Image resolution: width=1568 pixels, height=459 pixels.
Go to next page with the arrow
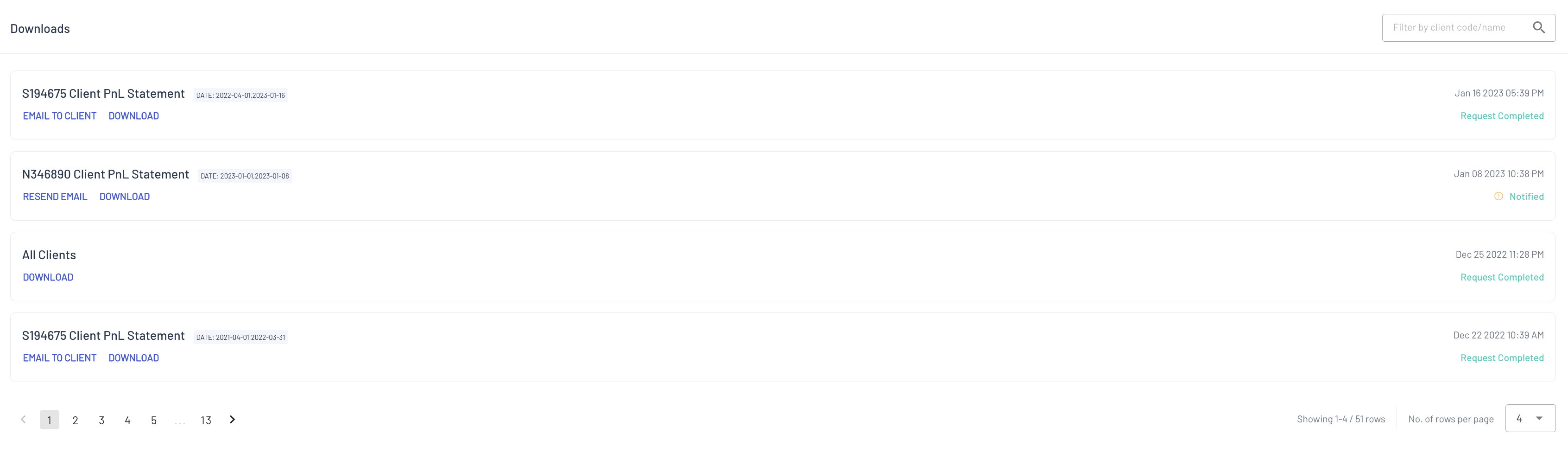[233, 420]
